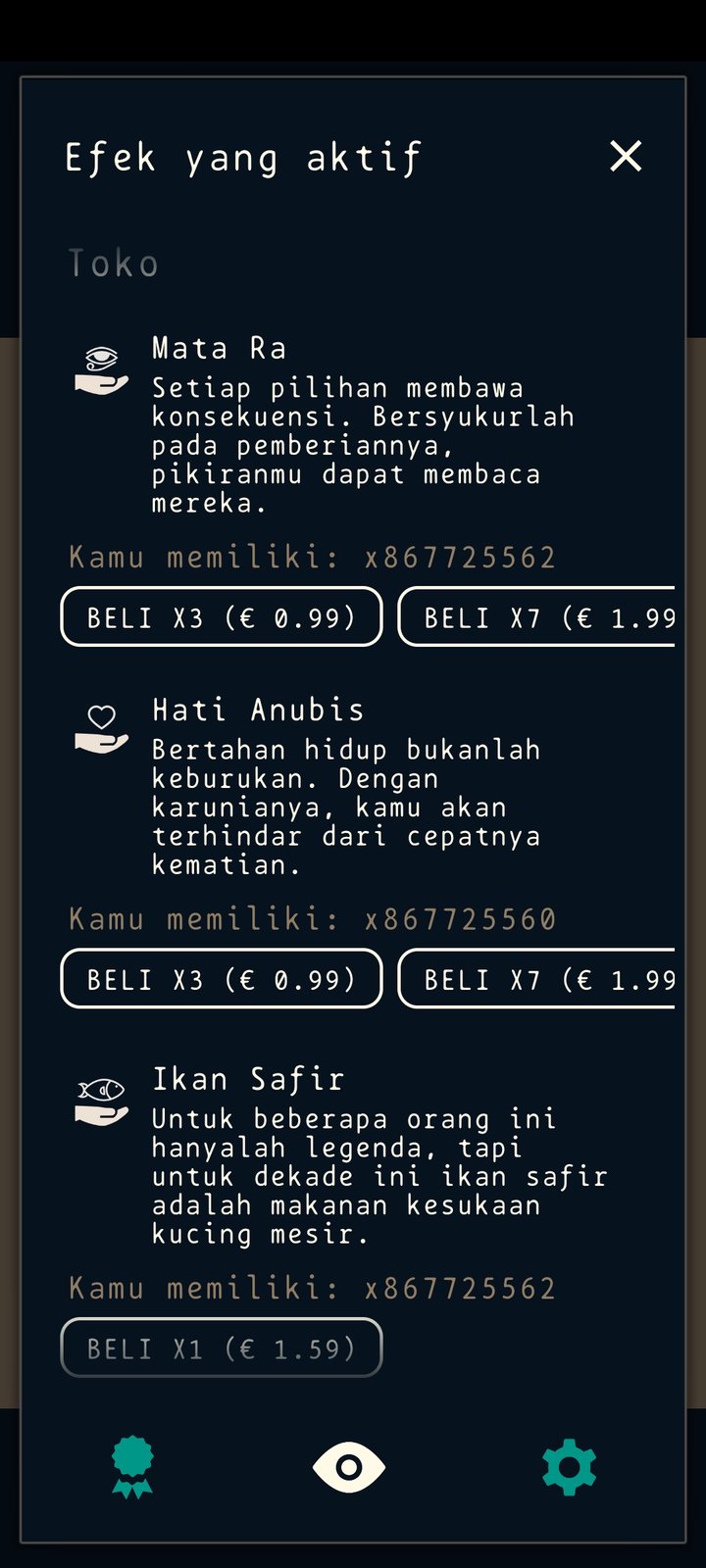The width and height of the screenshot is (706, 1568).
Task: Buy Hati Anubis x7 for € 1.99
Action: tap(537, 979)
